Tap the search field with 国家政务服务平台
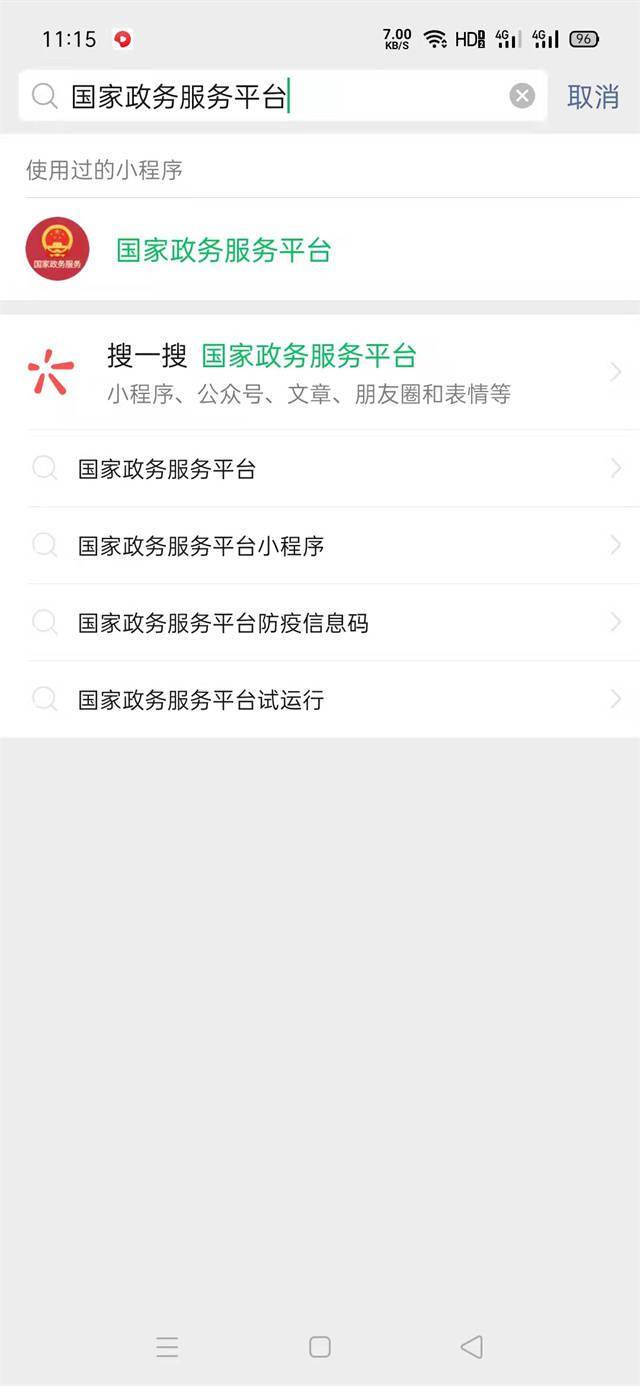 tap(280, 96)
